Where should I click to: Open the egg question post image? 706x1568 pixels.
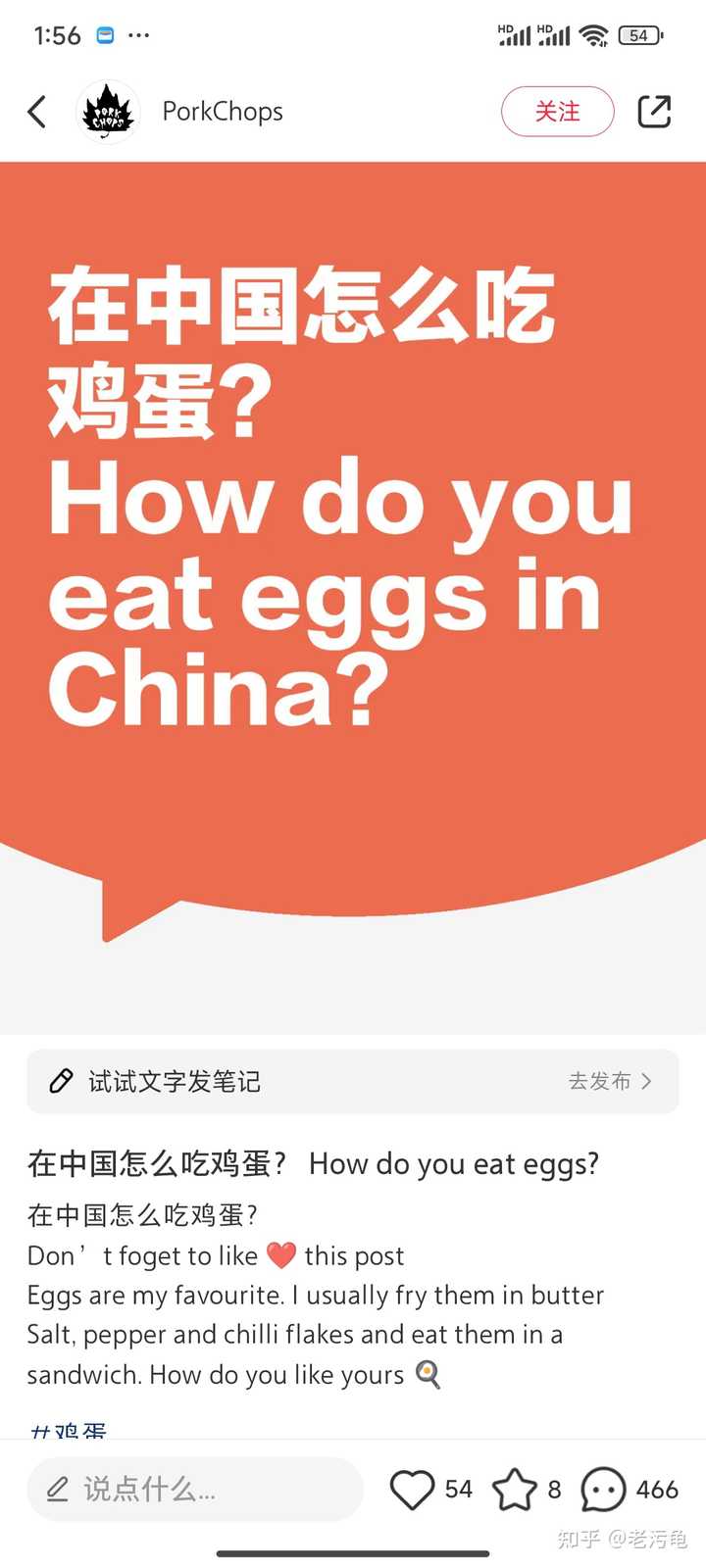point(353,549)
